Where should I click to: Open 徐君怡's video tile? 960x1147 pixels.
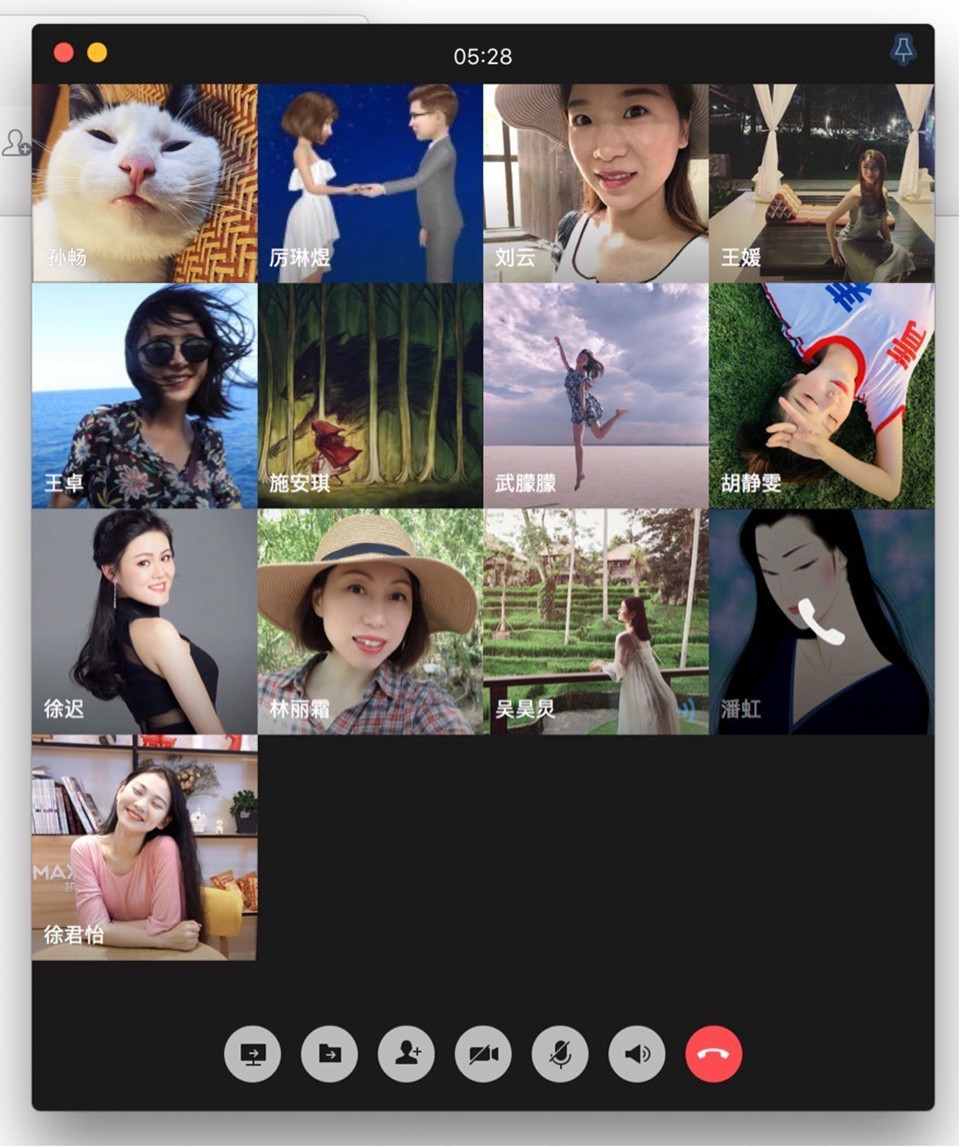pyautogui.click(x=145, y=848)
